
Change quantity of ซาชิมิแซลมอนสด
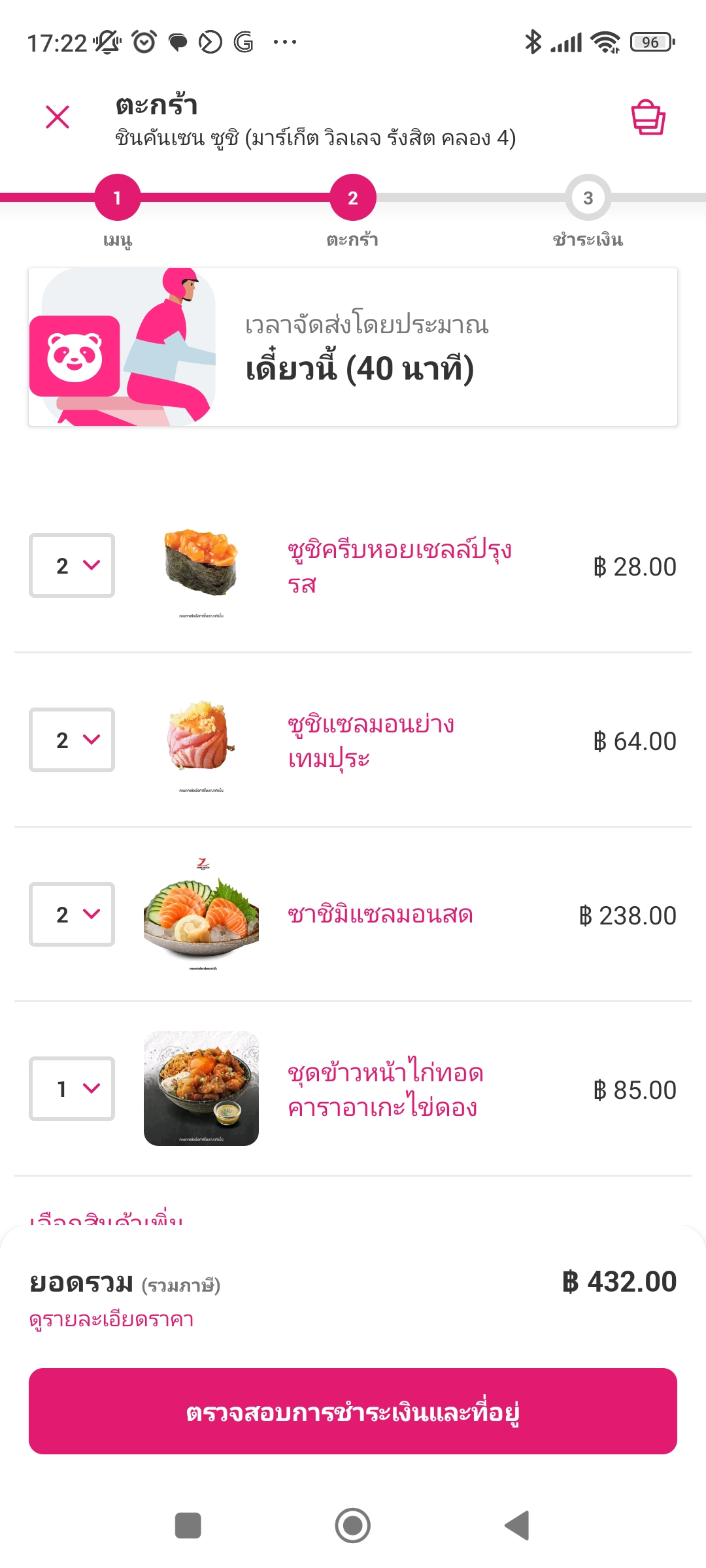[x=72, y=915]
